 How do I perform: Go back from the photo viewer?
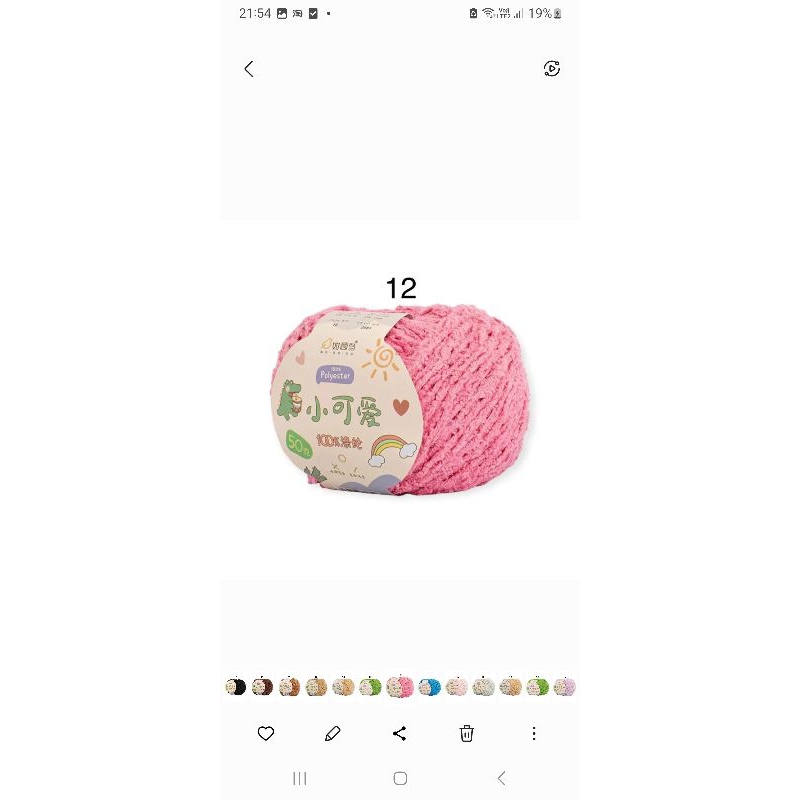tap(249, 69)
